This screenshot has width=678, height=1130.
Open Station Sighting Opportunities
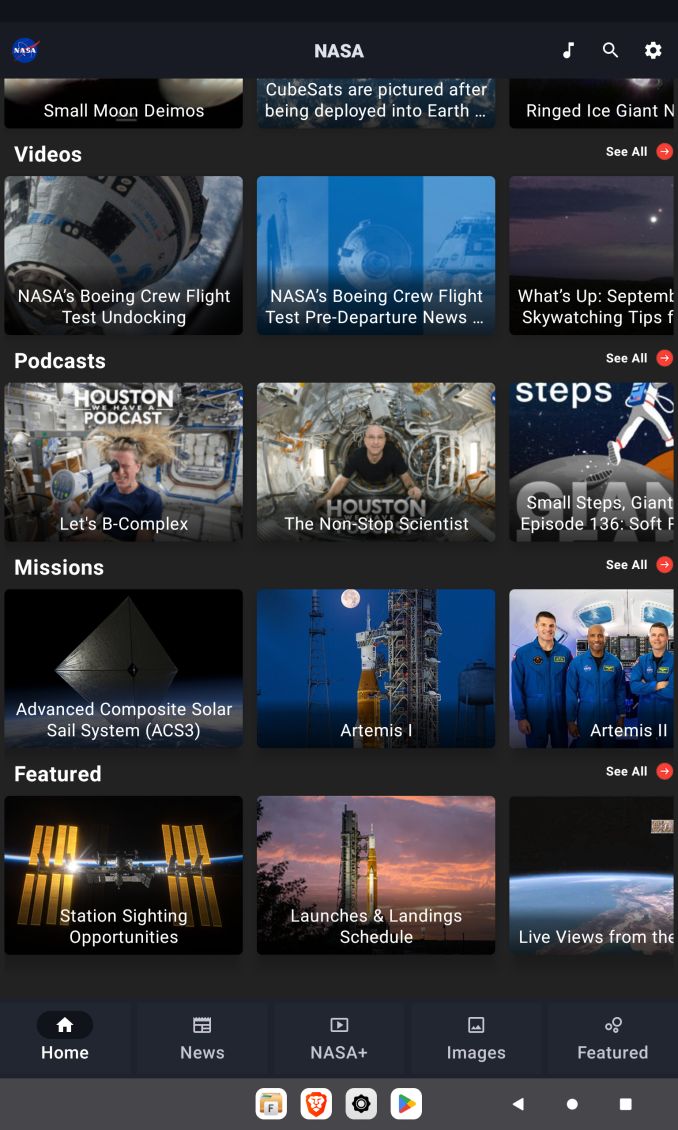pos(124,875)
